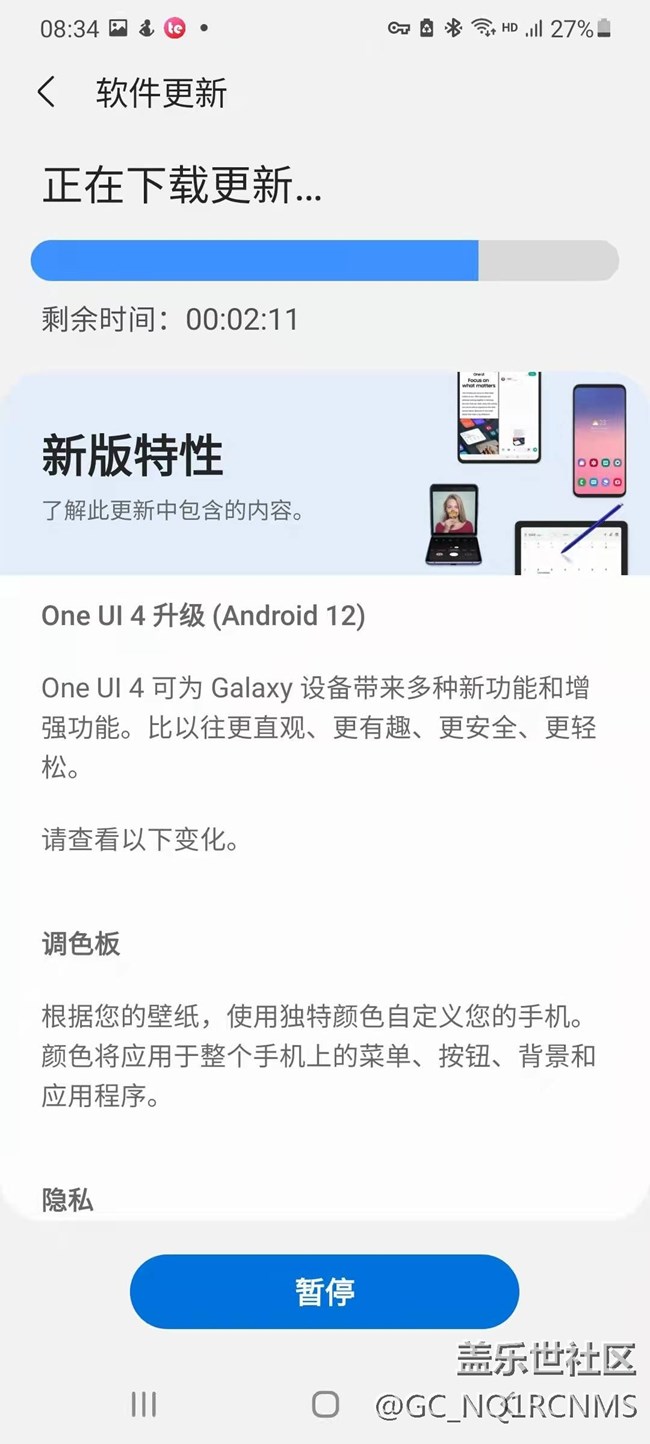The width and height of the screenshot is (650, 1444).
Task: Pause the update download with 暂停
Action: click(x=324, y=1291)
